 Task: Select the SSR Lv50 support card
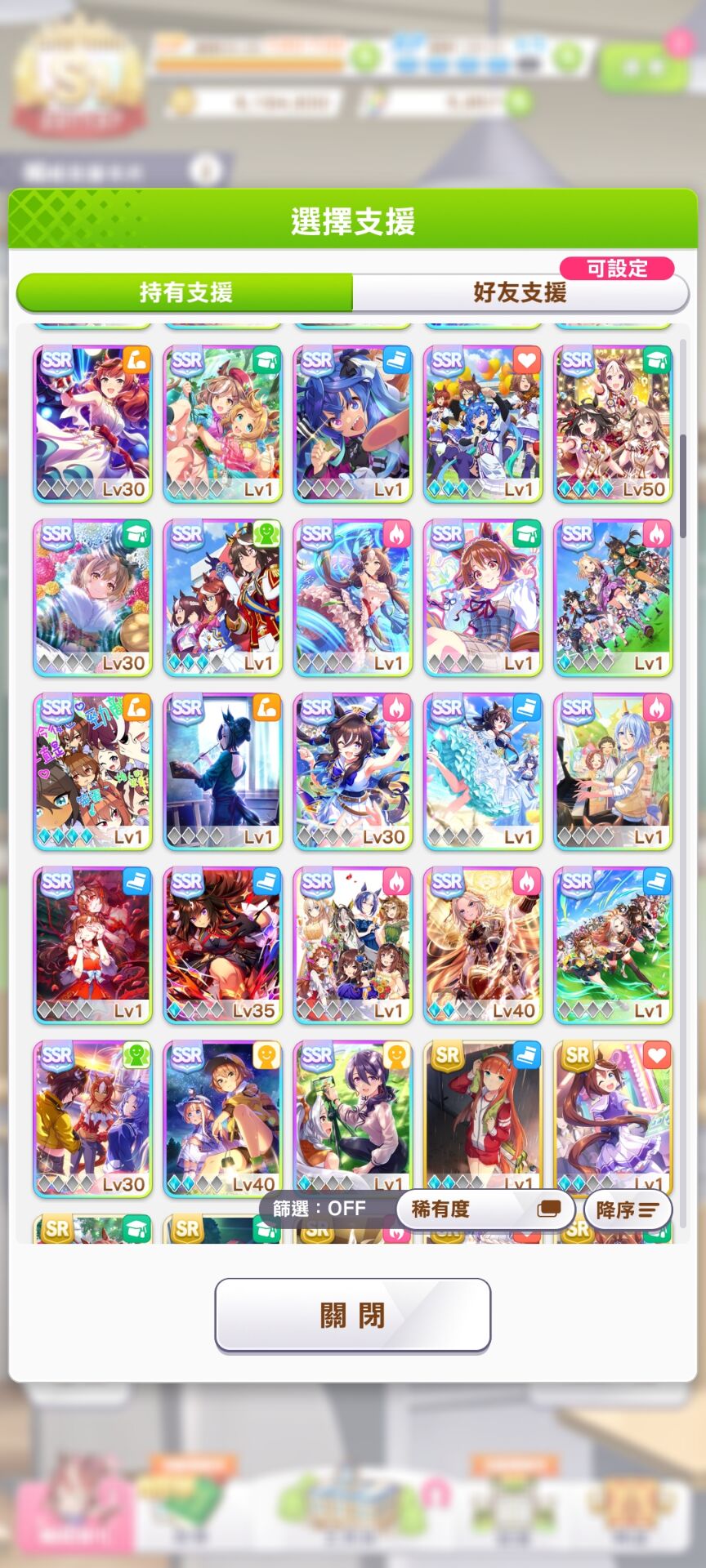(613, 423)
